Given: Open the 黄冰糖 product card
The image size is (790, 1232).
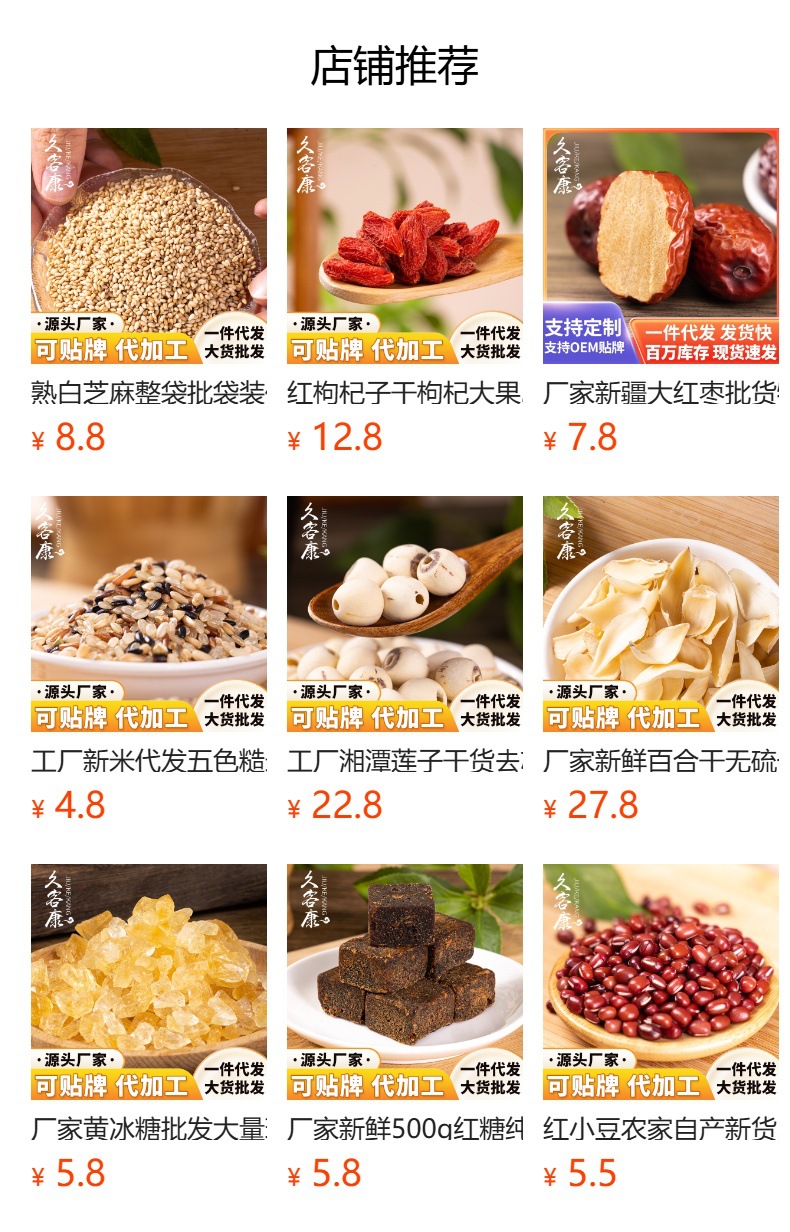Looking at the screenshot, I should point(149,1028).
